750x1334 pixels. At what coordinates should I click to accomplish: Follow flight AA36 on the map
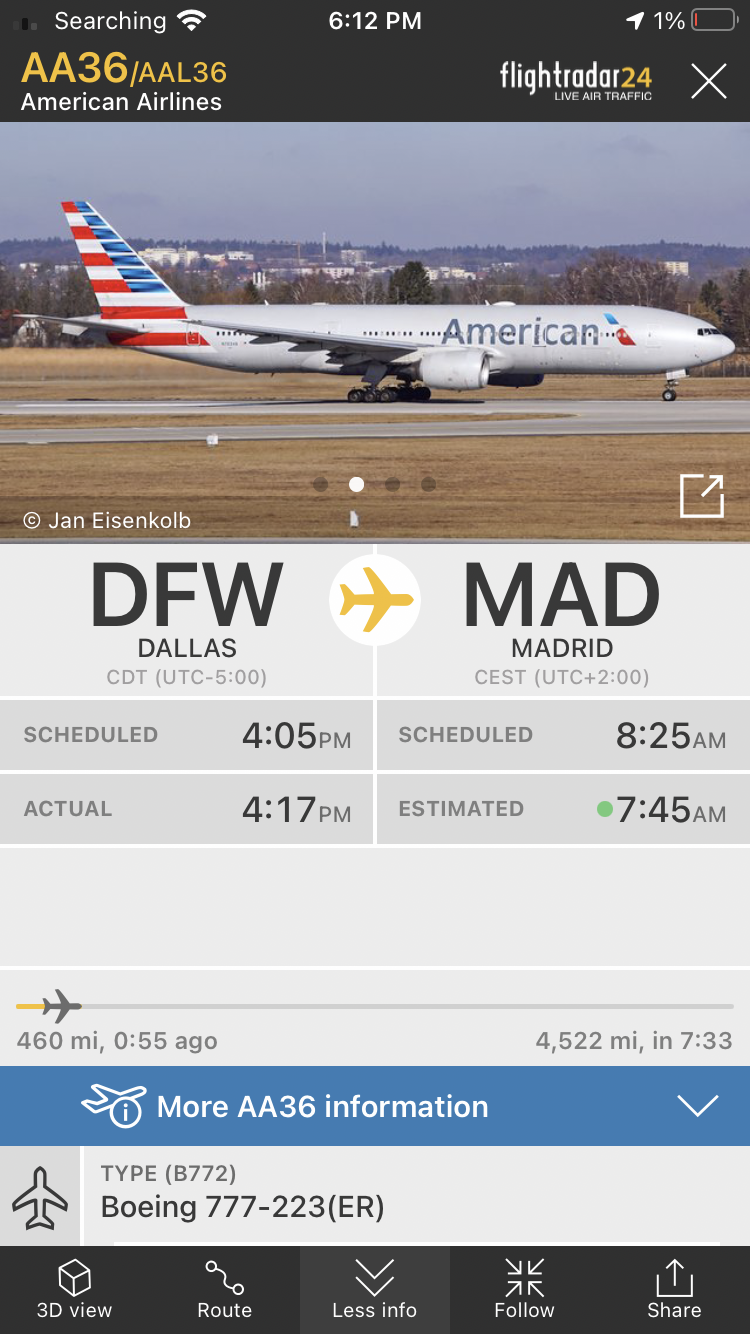[x=524, y=1289]
